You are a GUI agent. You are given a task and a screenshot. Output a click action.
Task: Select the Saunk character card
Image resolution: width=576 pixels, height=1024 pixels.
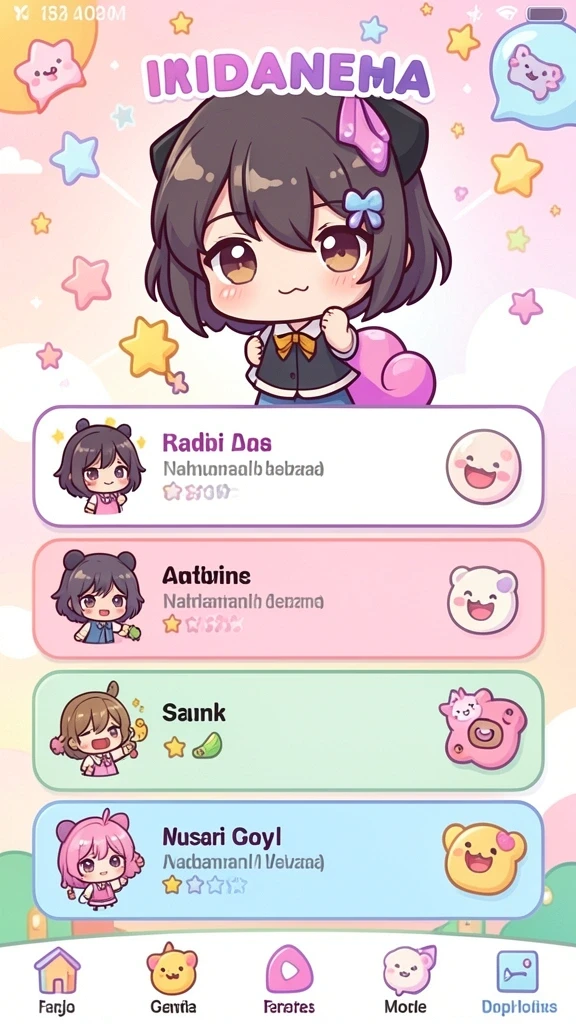point(288,731)
